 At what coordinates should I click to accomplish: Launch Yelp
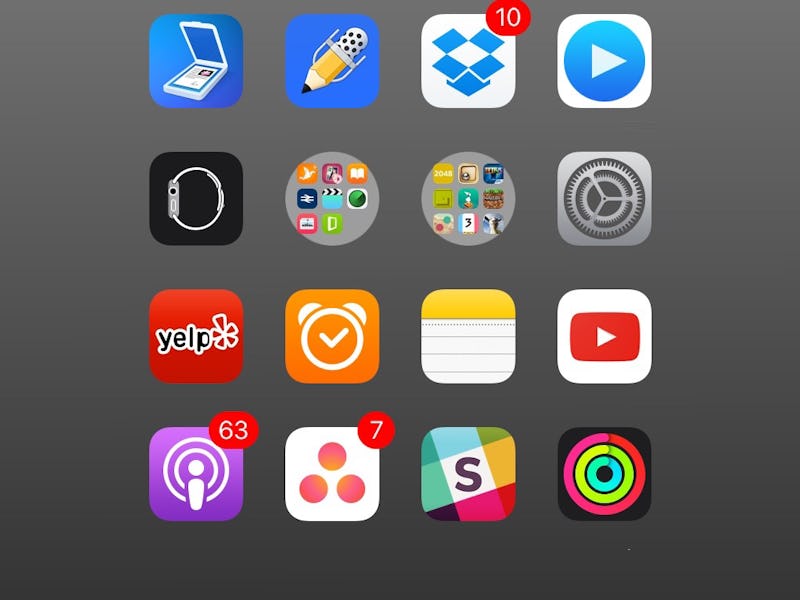click(196, 336)
